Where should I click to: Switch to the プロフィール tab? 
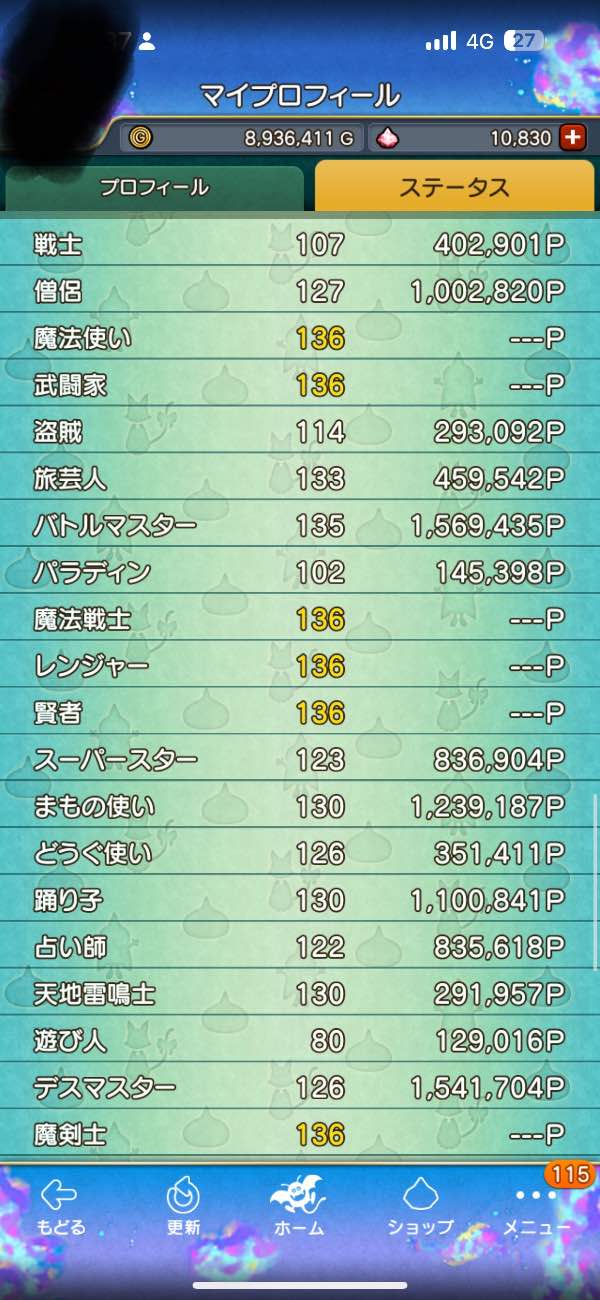(x=154, y=187)
